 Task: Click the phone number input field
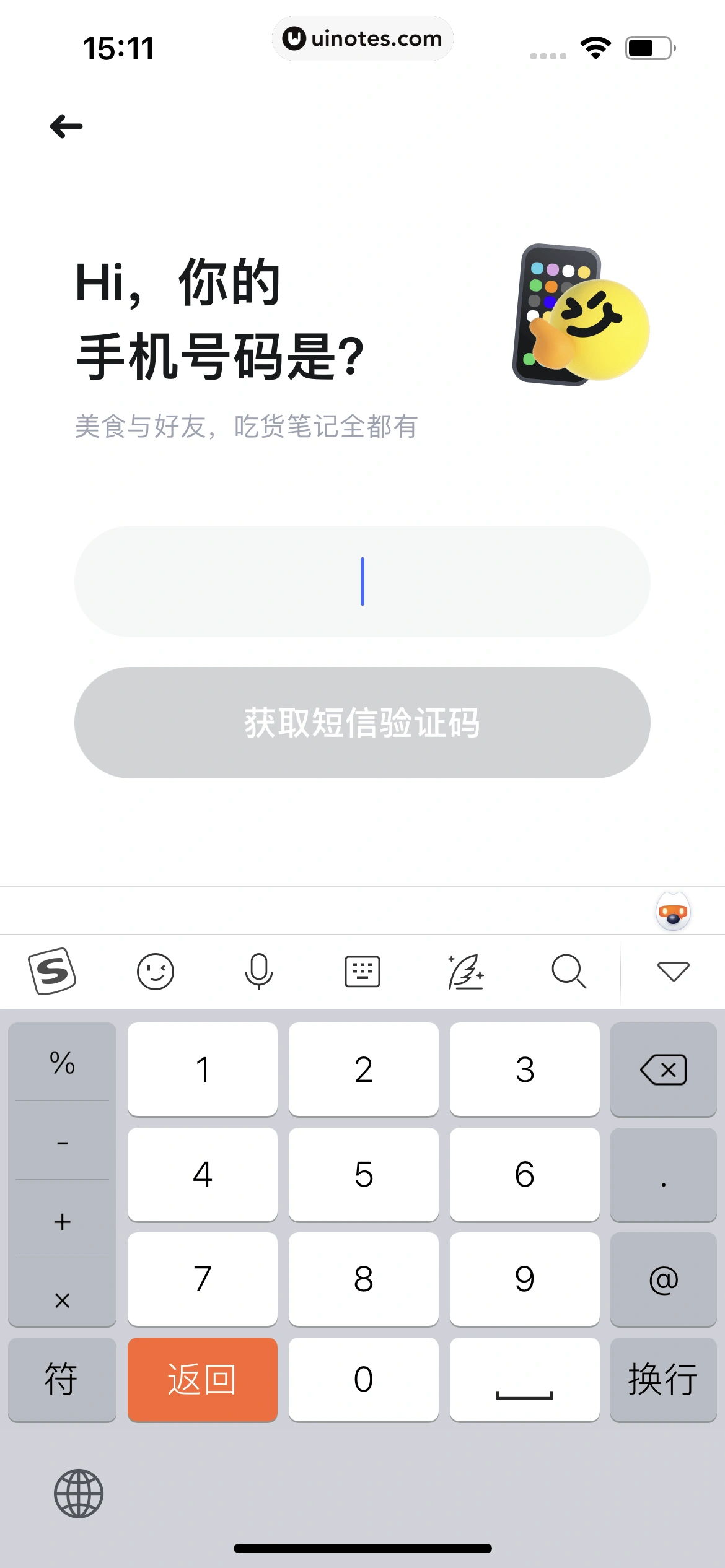362,580
